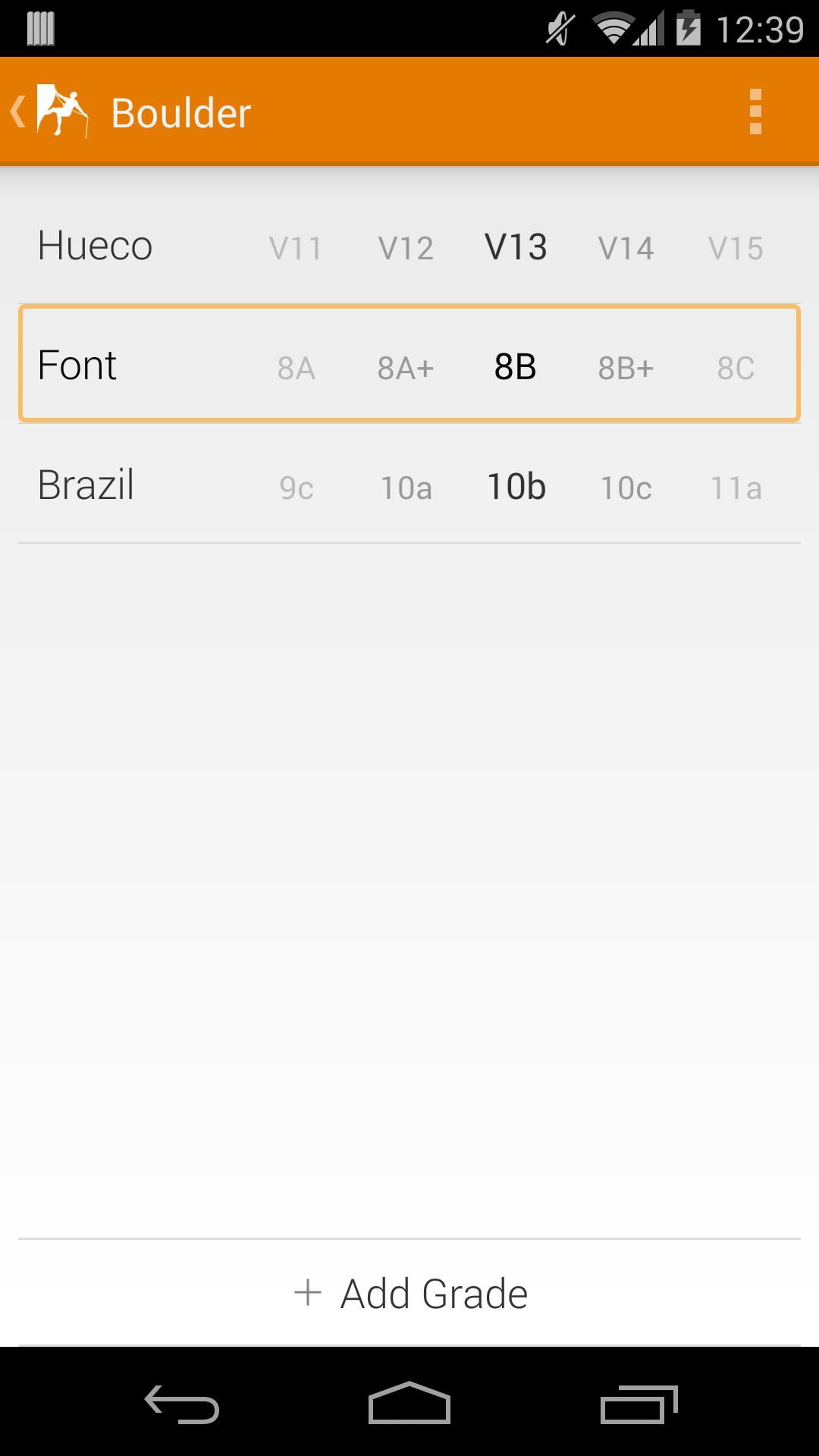Select the highlighted Font grade row
Screen dimensions: 819x1456
[x=409, y=364]
